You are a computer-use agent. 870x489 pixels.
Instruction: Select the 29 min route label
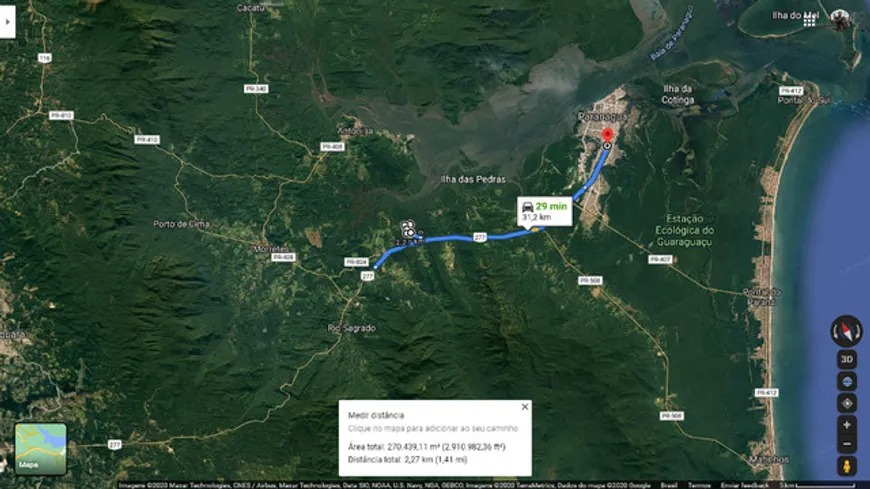(544, 211)
